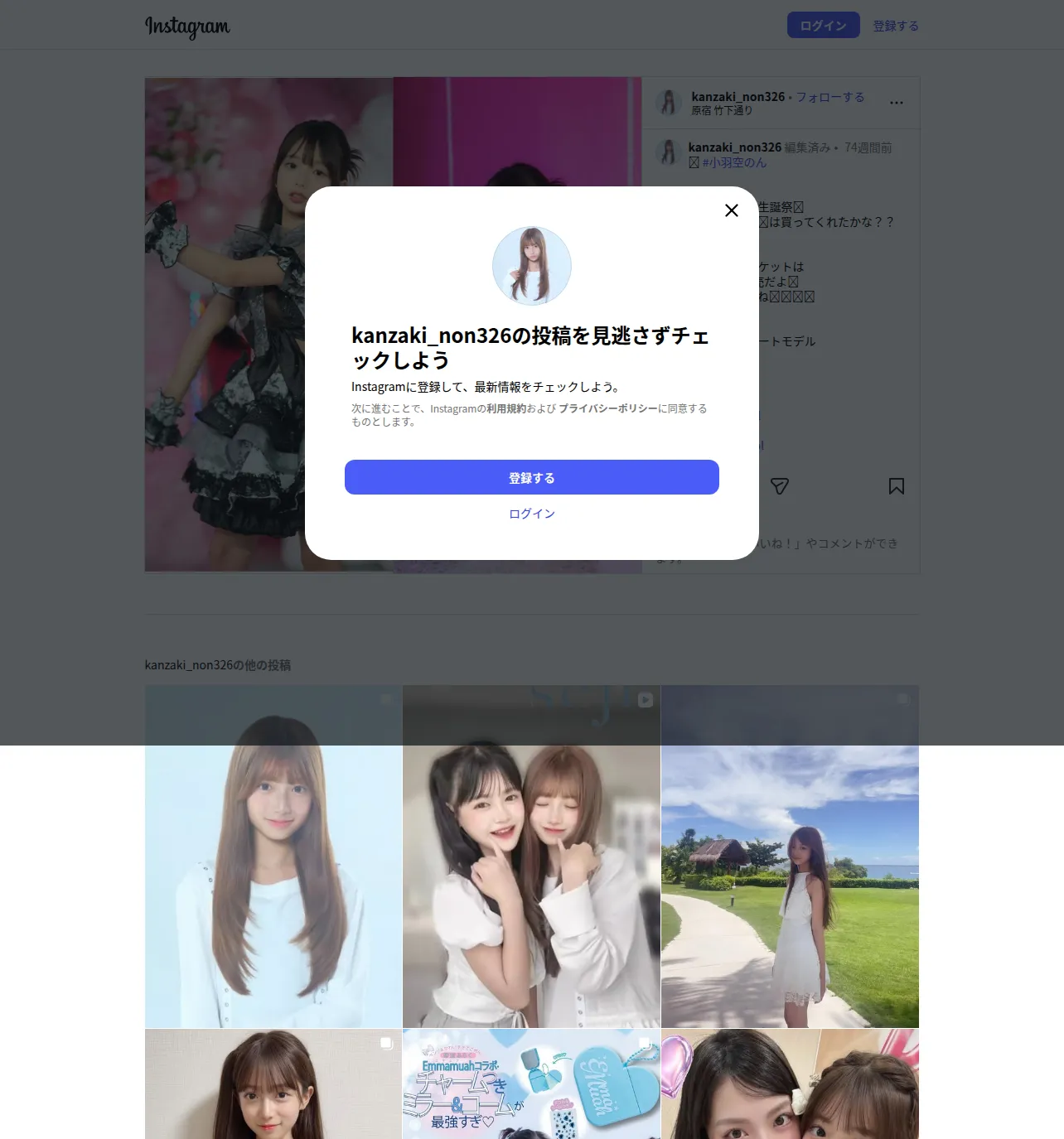Tap the 登録する link in the header

(896, 26)
